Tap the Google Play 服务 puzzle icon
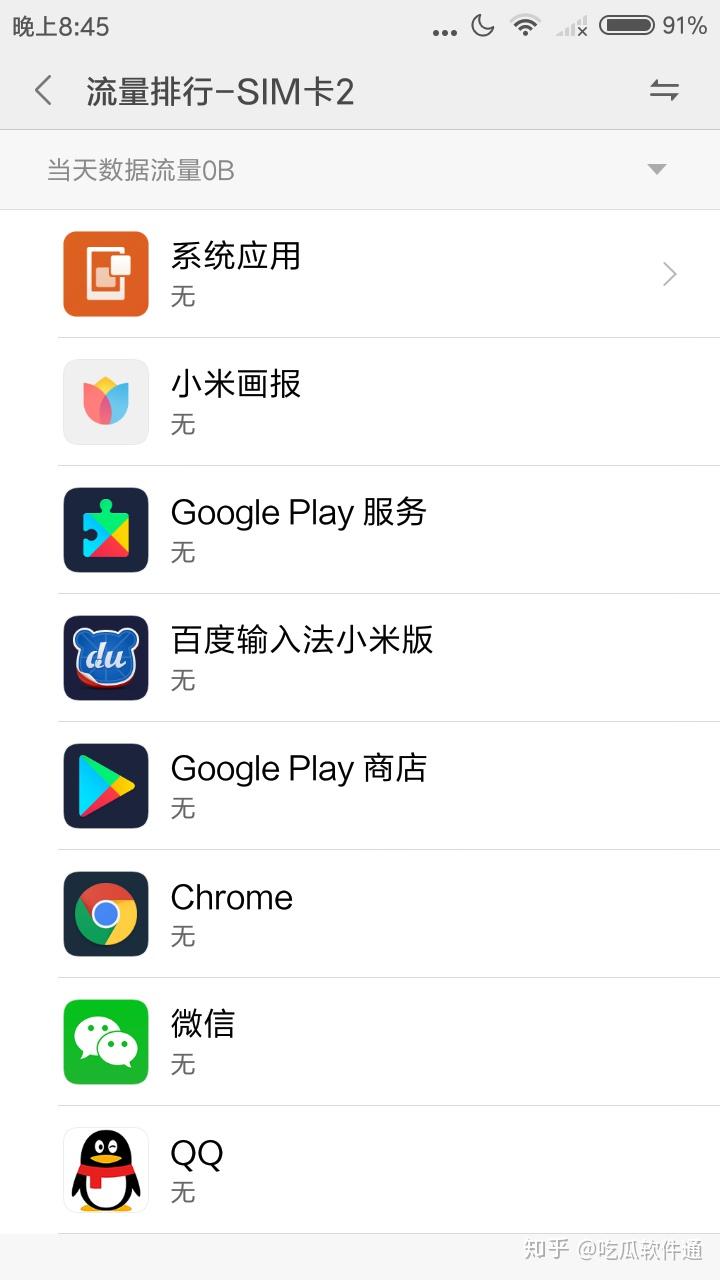Image resolution: width=720 pixels, height=1280 pixels. (x=105, y=530)
